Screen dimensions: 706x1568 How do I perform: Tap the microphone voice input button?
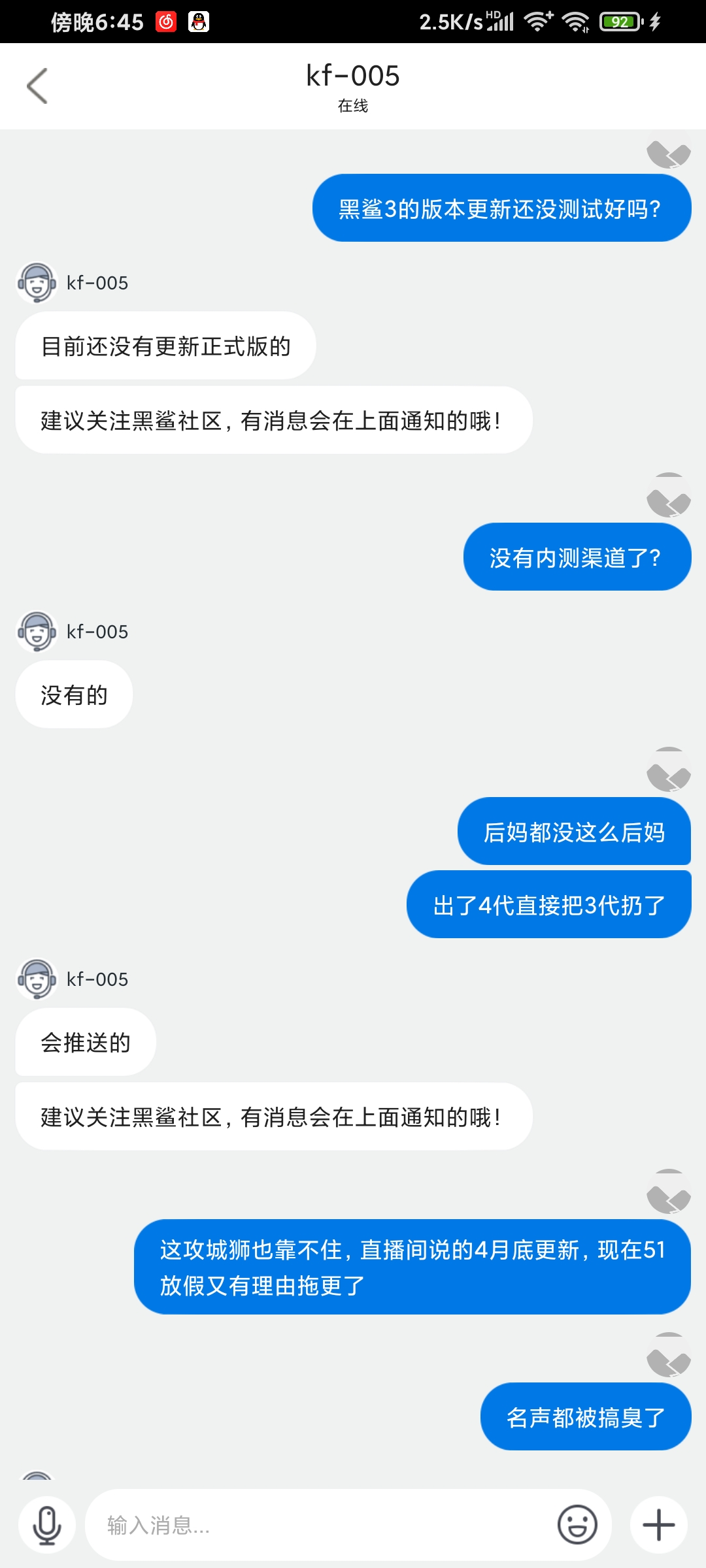click(47, 1526)
